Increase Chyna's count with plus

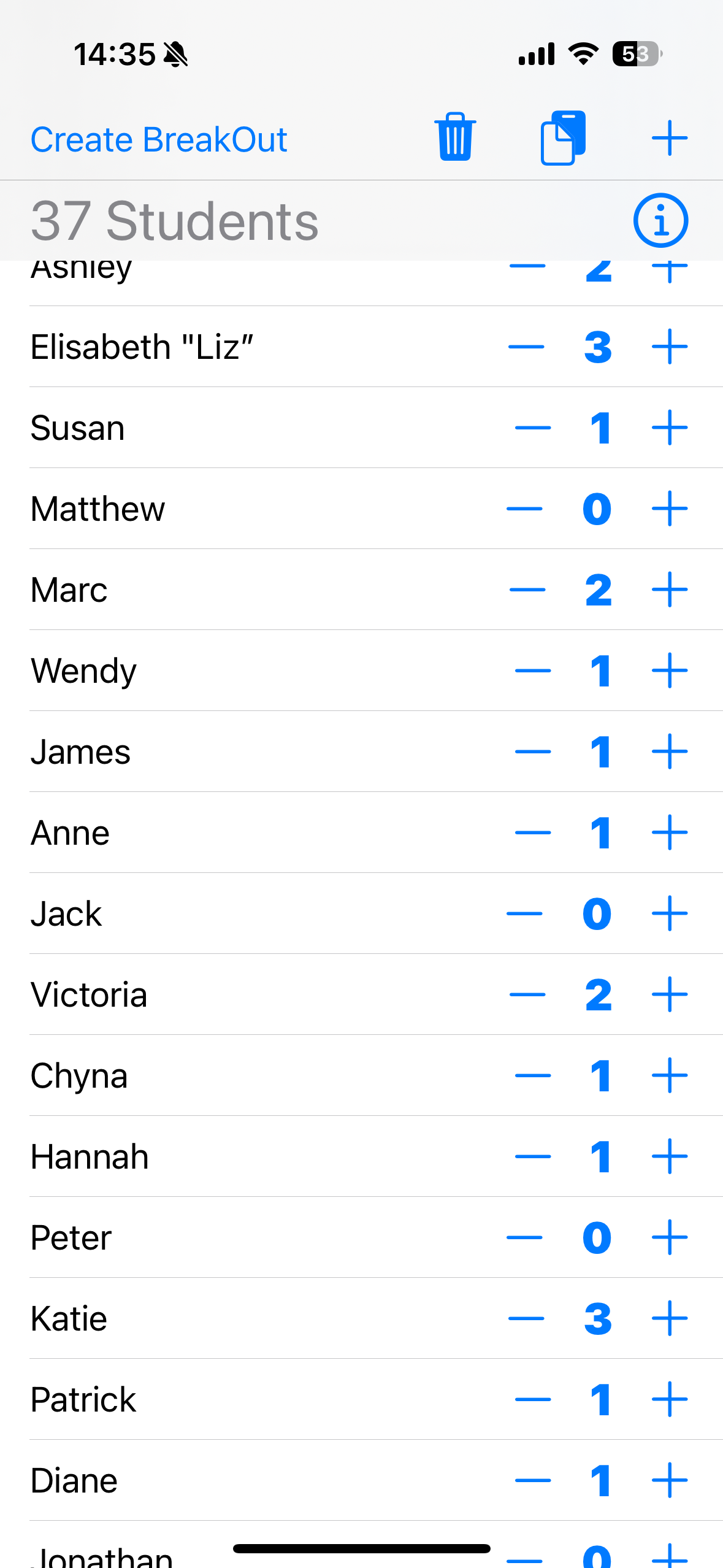click(x=670, y=1075)
